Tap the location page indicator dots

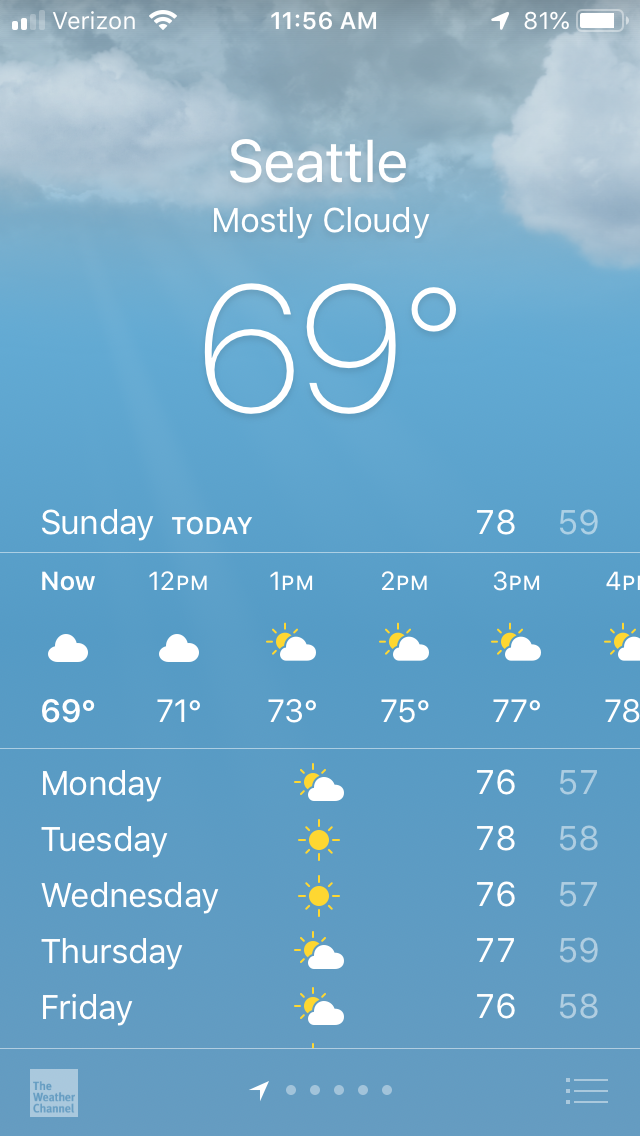322,1090
